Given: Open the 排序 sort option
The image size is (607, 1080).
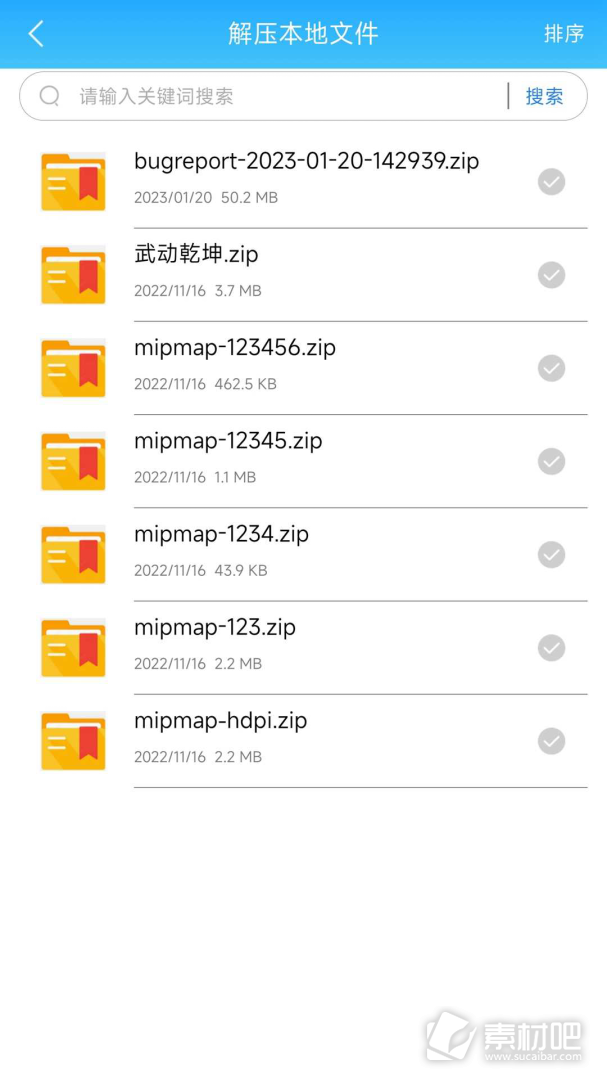Looking at the screenshot, I should tap(563, 34).
